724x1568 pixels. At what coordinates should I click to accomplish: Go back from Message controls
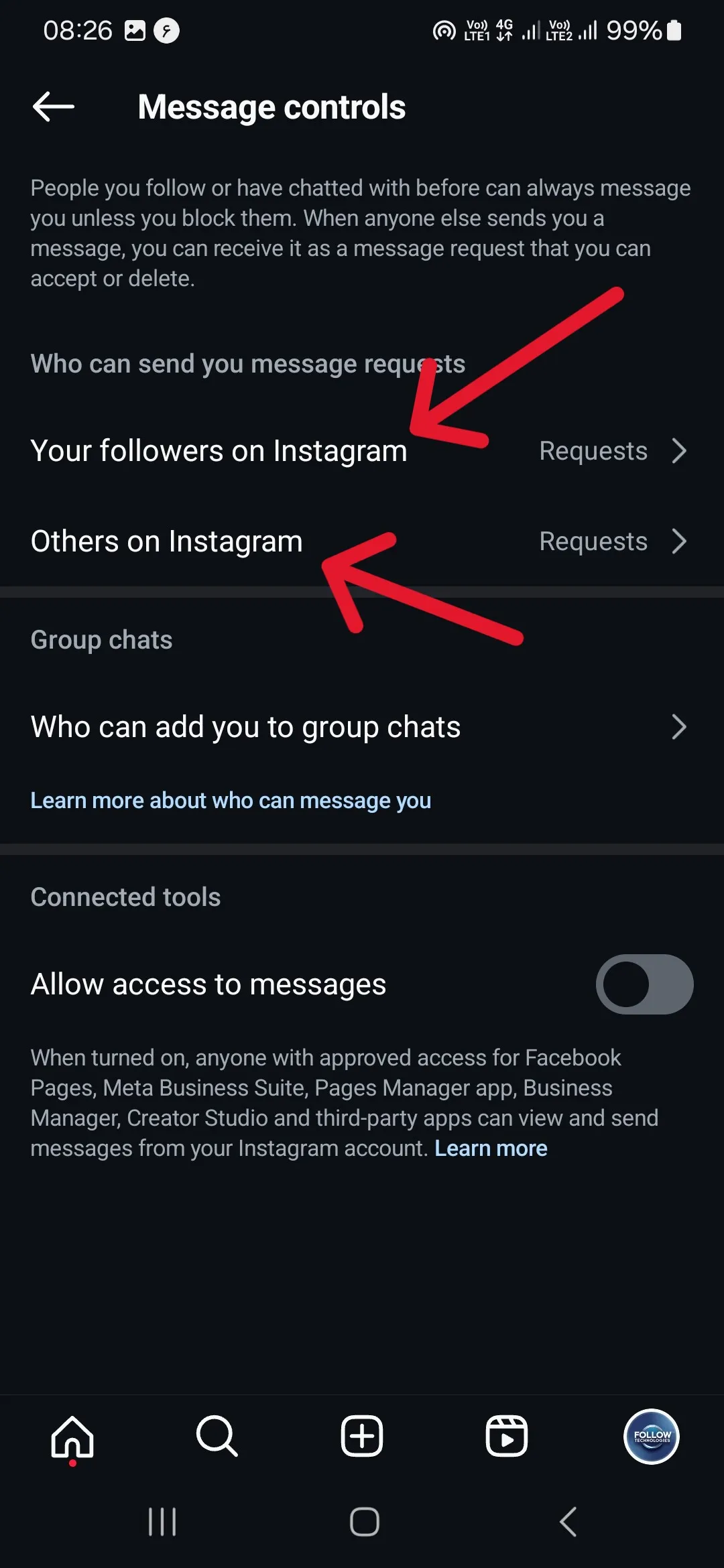click(x=54, y=107)
